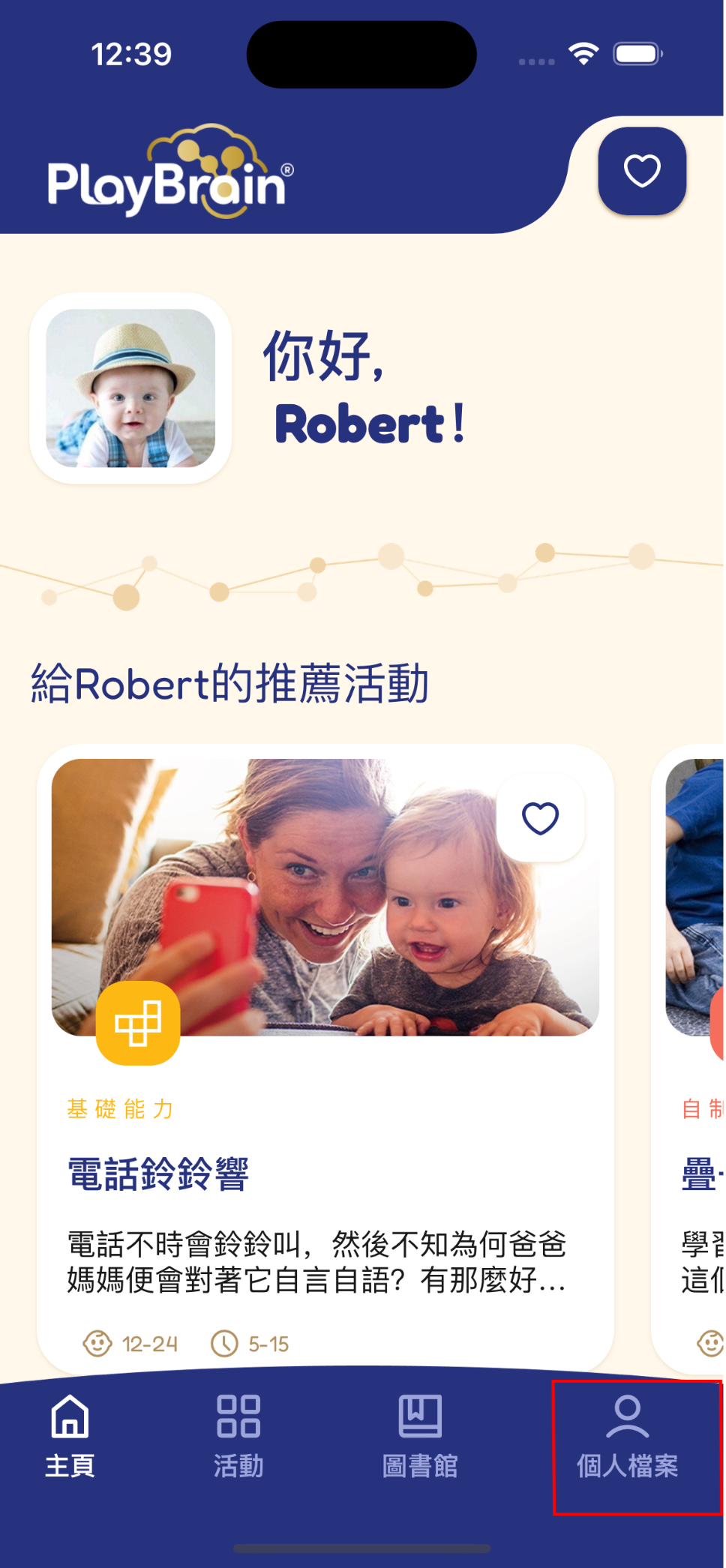
Task: Switch to the 活動 tab
Action: pos(238,1437)
